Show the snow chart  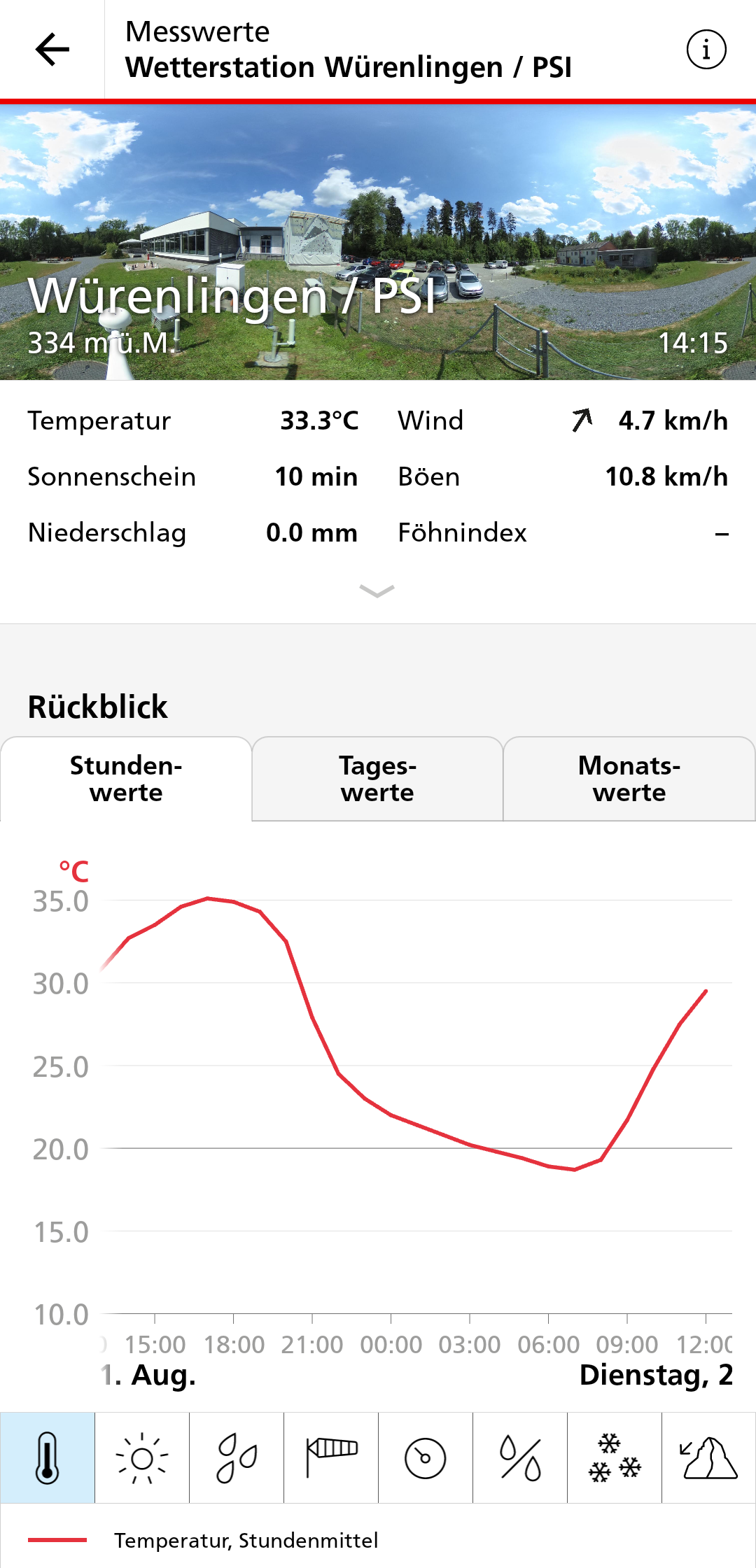point(615,1457)
